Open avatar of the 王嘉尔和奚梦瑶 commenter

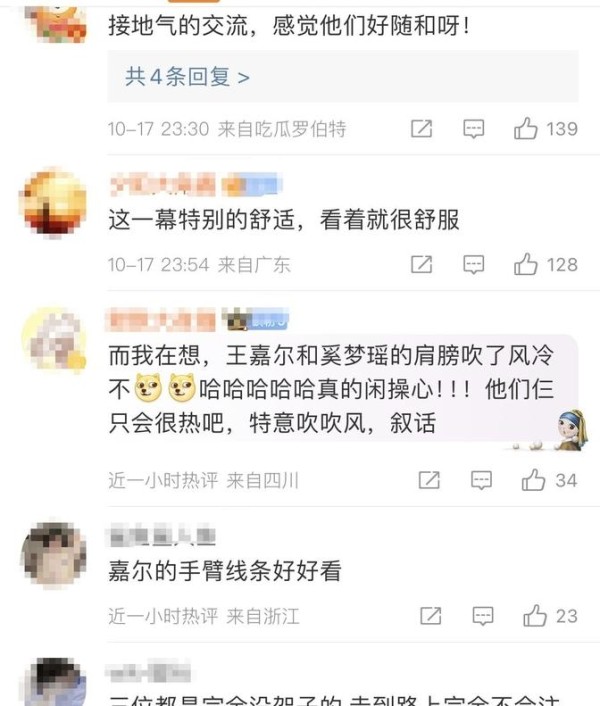coord(53,339)
